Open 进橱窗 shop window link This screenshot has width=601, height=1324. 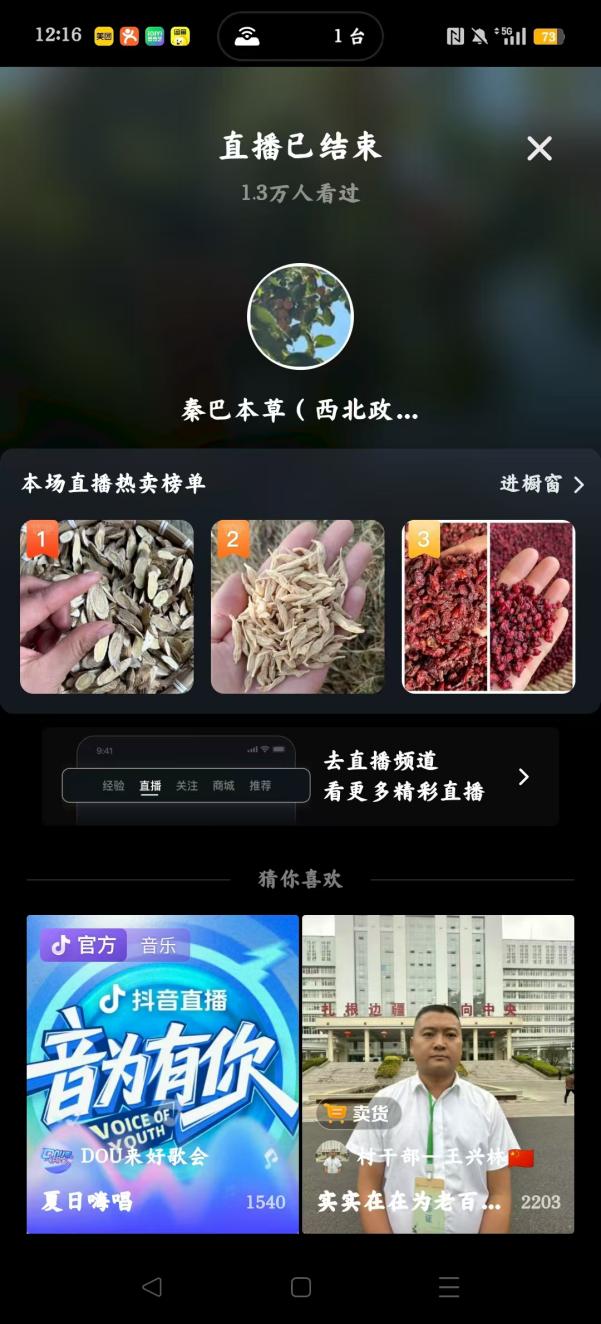coord(542,484)
